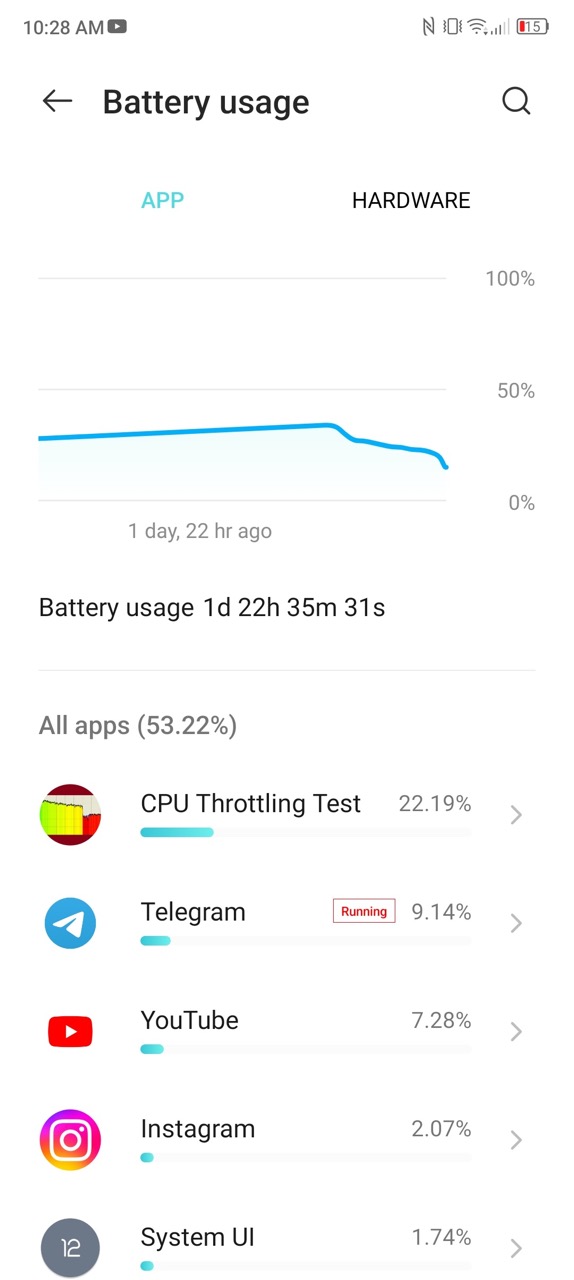Select the APP tab

[162, 200]
